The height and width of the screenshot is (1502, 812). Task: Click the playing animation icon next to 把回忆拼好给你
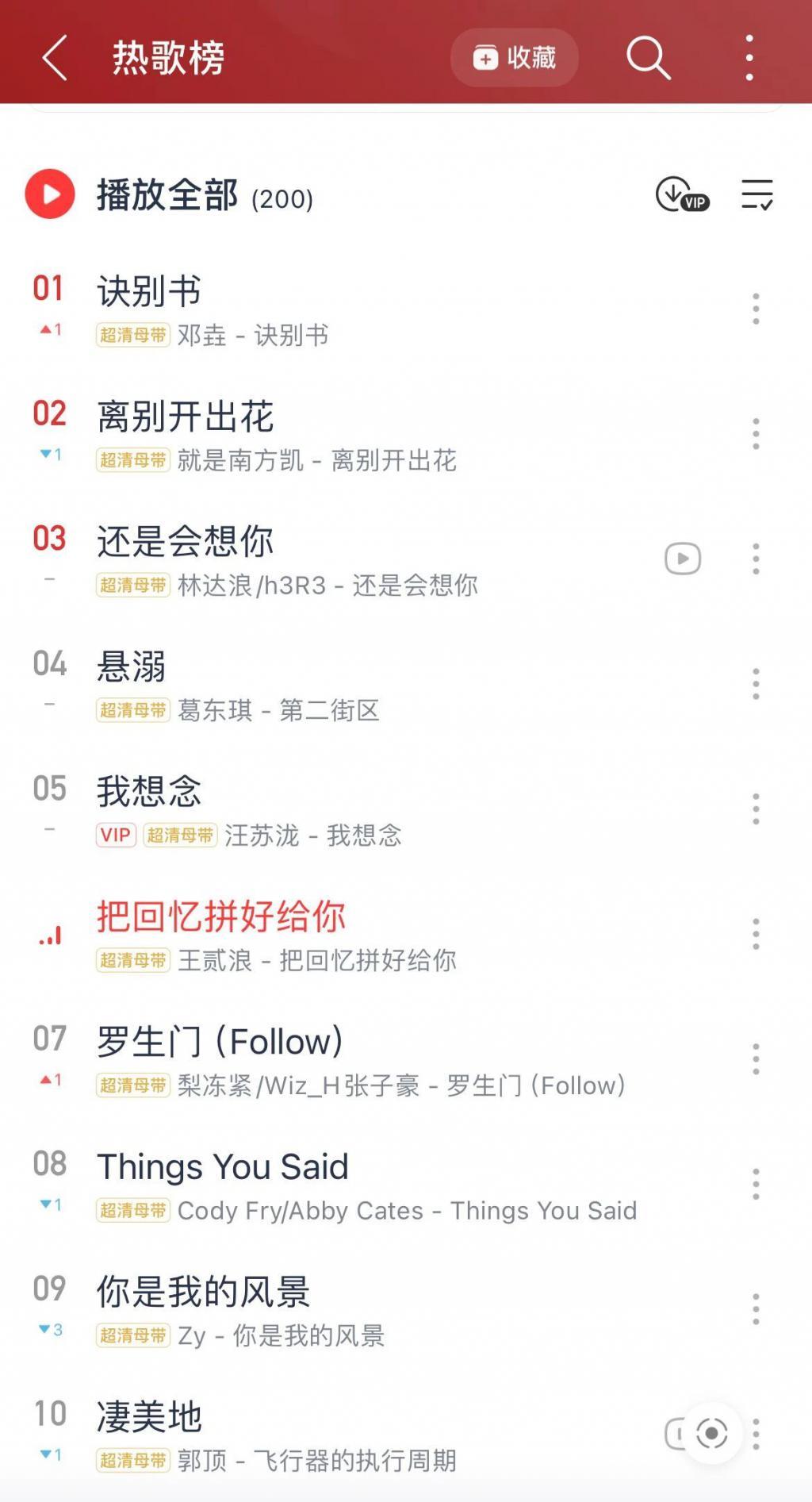(48, 936)
